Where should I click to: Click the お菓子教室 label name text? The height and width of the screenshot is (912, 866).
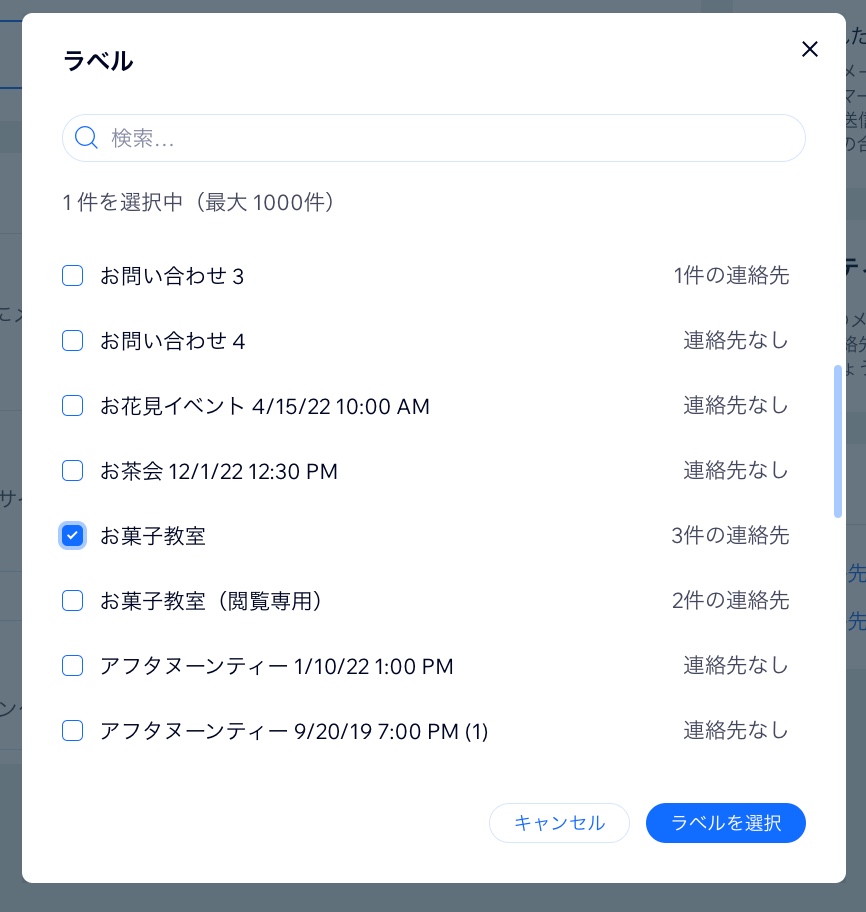coord(153,536)
